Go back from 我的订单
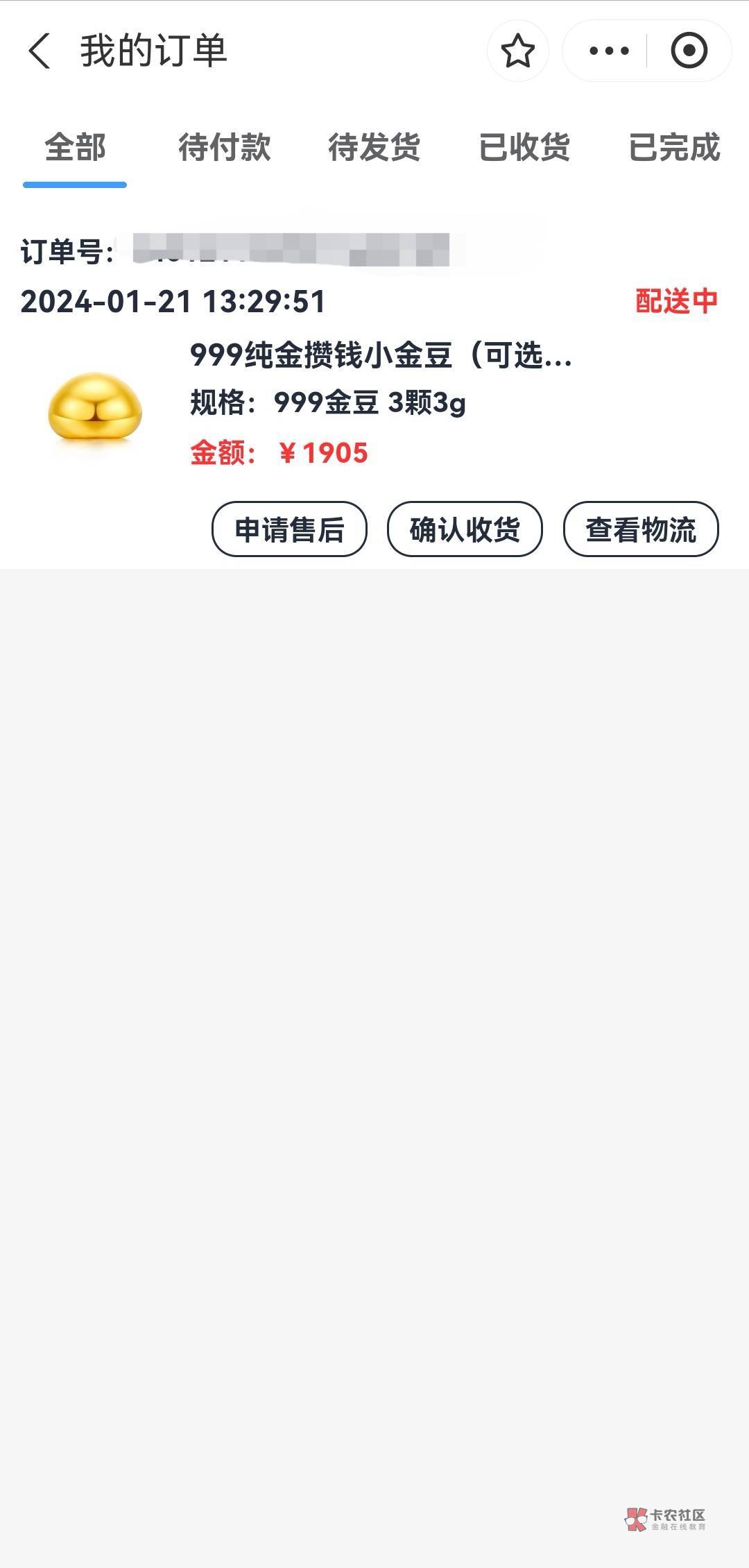Image resolution: width=749 pixels, height=1568 pixels. click(40, 51)
